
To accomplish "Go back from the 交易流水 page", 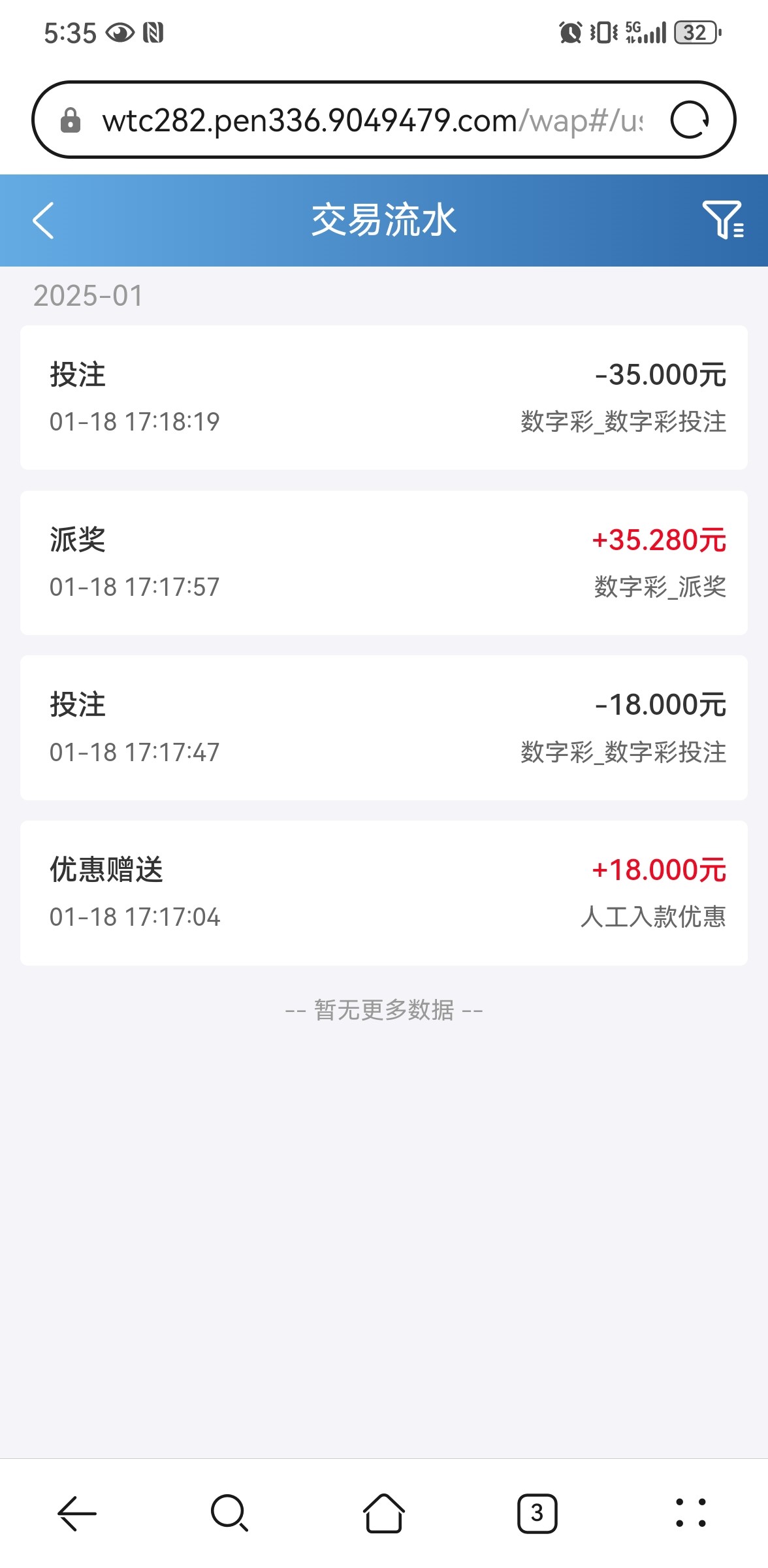I will [43, 220].
